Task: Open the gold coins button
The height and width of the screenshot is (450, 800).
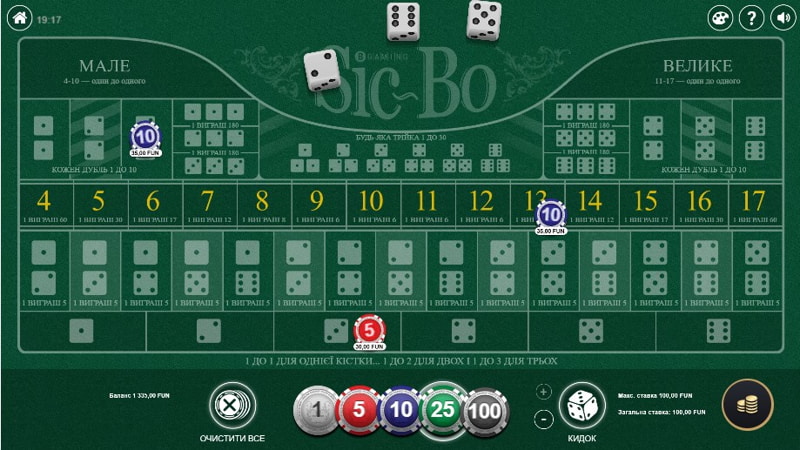Action: coord(746,404)
